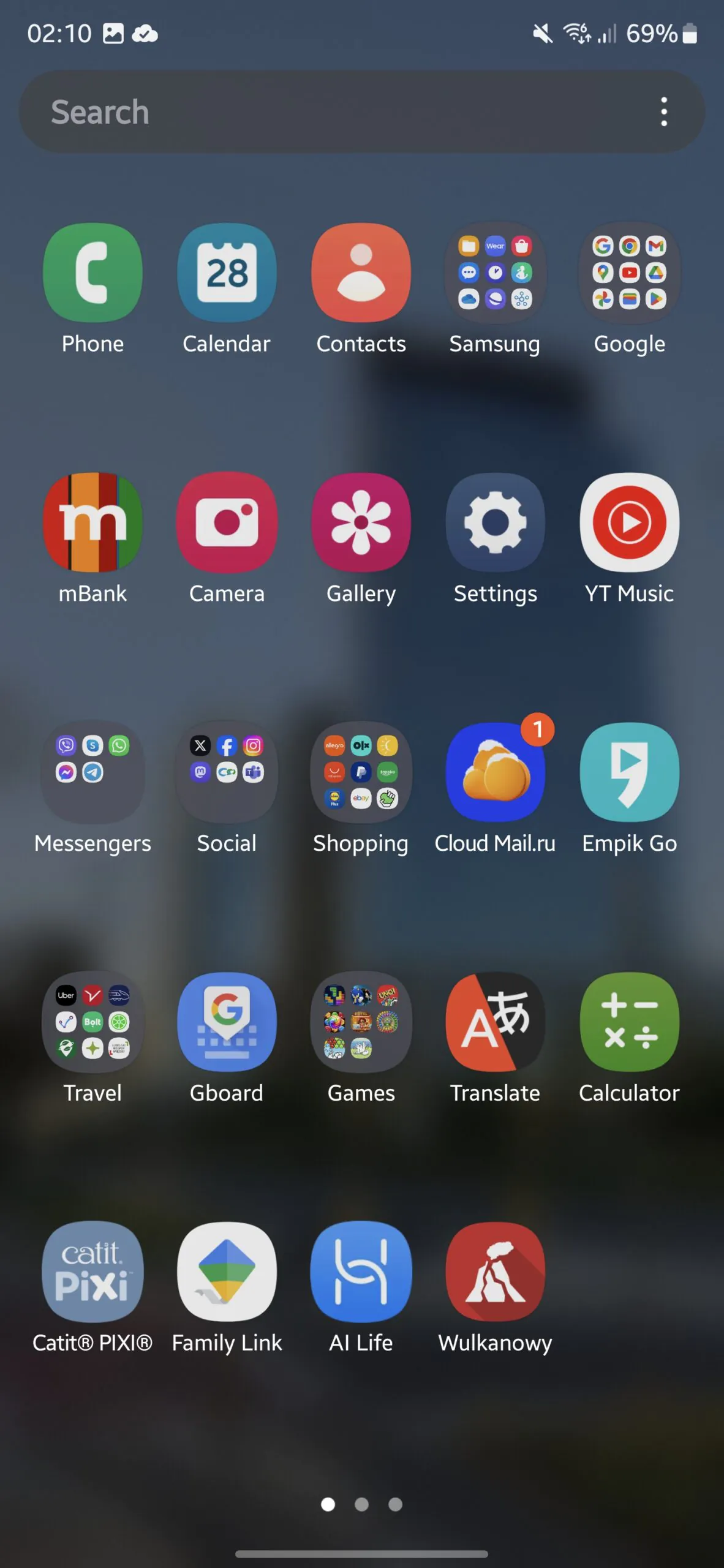Launch the Phone app
This screenshot has height=1568, width=724.
(x=92, y=273)
